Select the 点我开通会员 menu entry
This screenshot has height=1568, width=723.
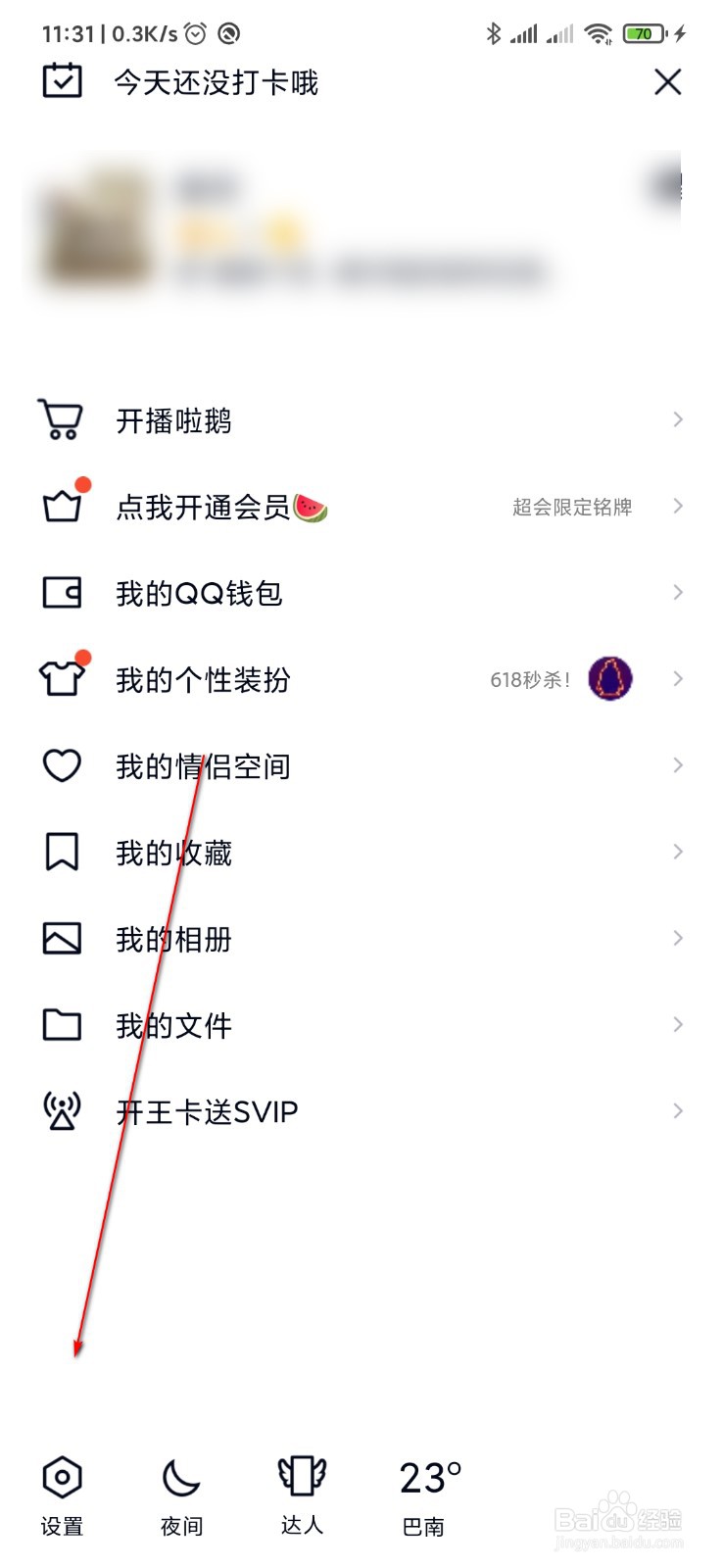click(x=216, y=506)
